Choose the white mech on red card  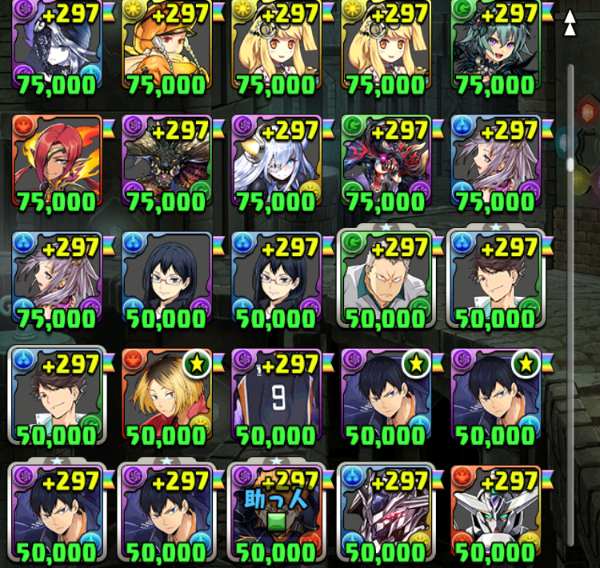pyautogui.click(x=493, y=508)
